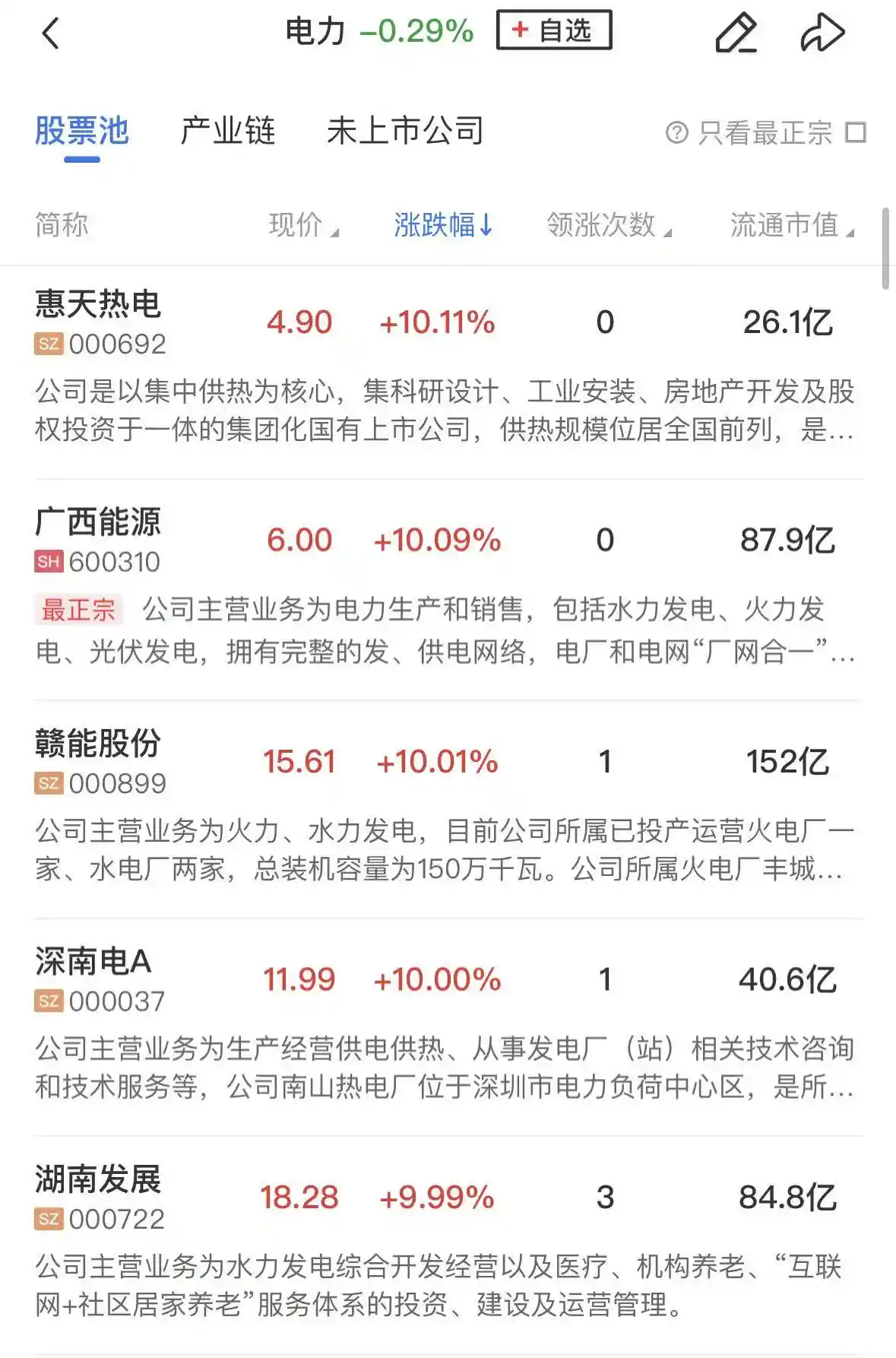Open the 领涨次数 sort selector
Screen dimensions: 896x1358
point(606,226)
